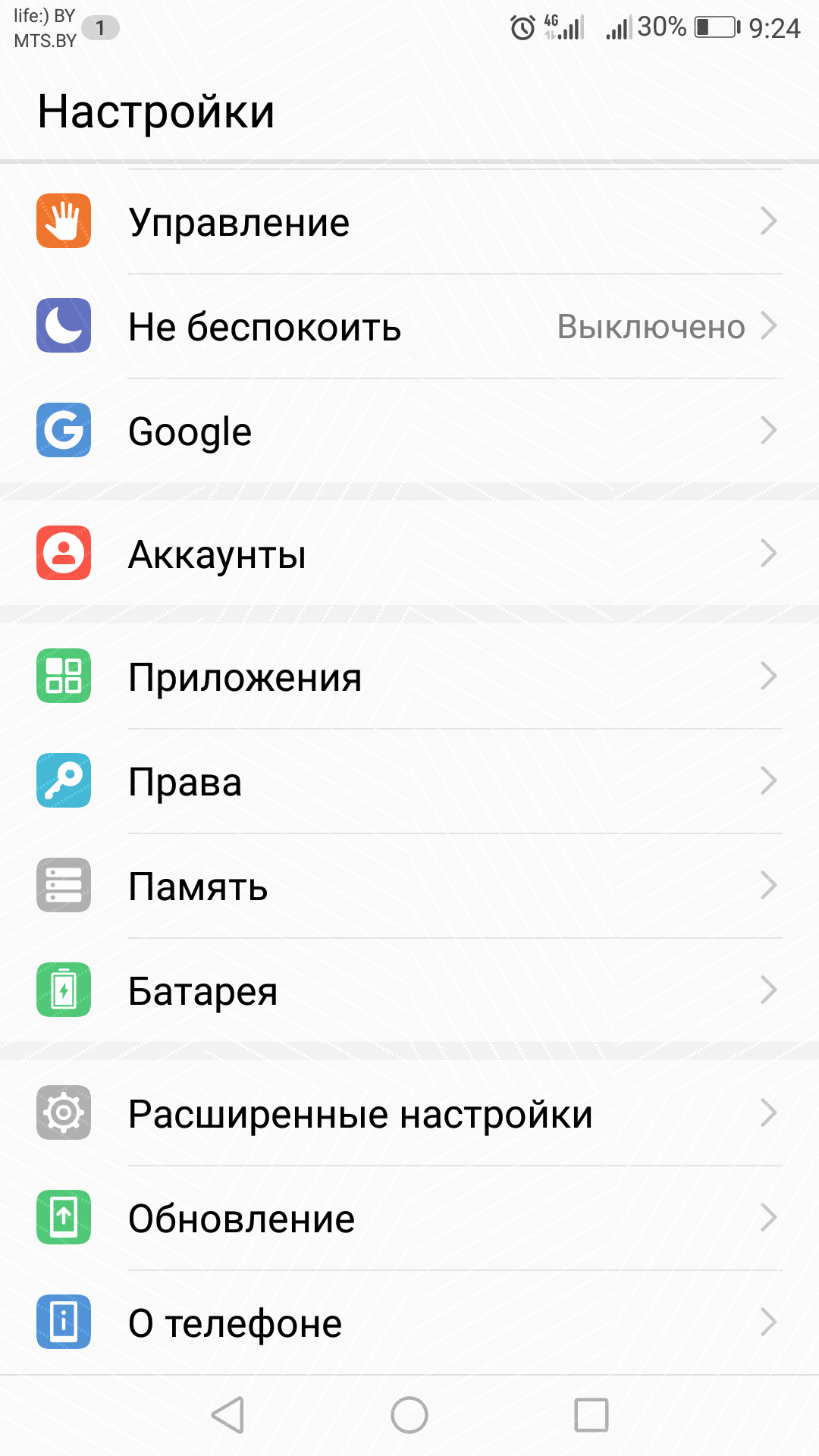This screenshot has height=1456, width=819.
Task: Open Приложения settings
Action: click(x=409, y=676)
